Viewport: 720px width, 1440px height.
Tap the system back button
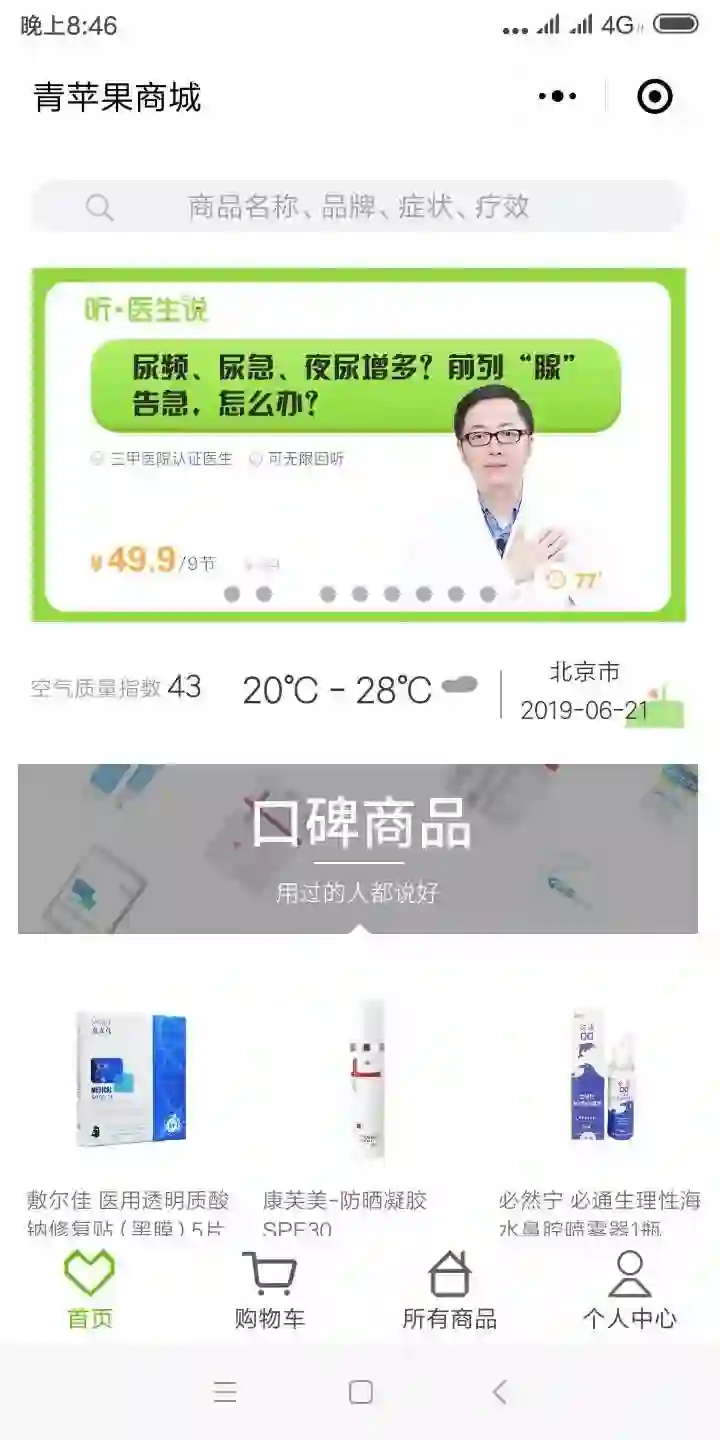499,1391
